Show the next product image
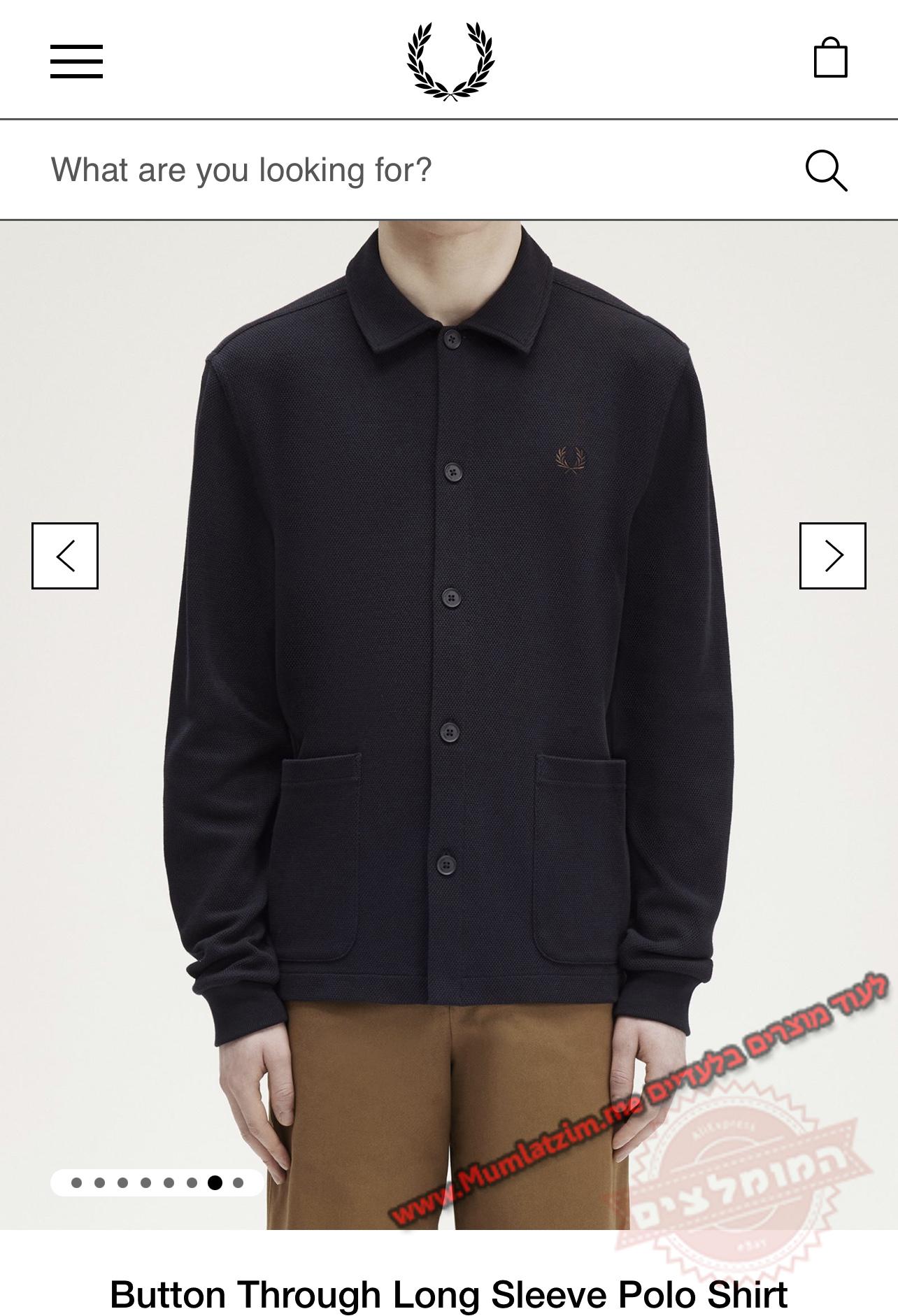 (x=832, y=556)
